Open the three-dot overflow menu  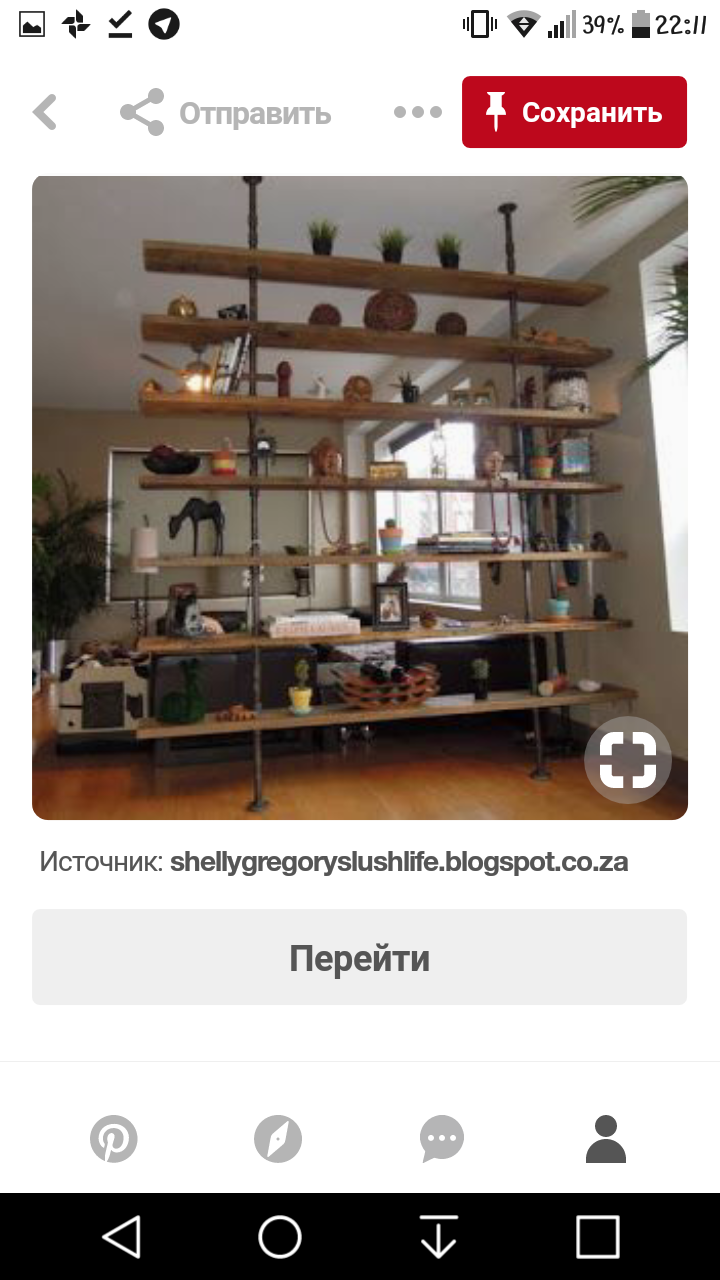click(418, 112)
